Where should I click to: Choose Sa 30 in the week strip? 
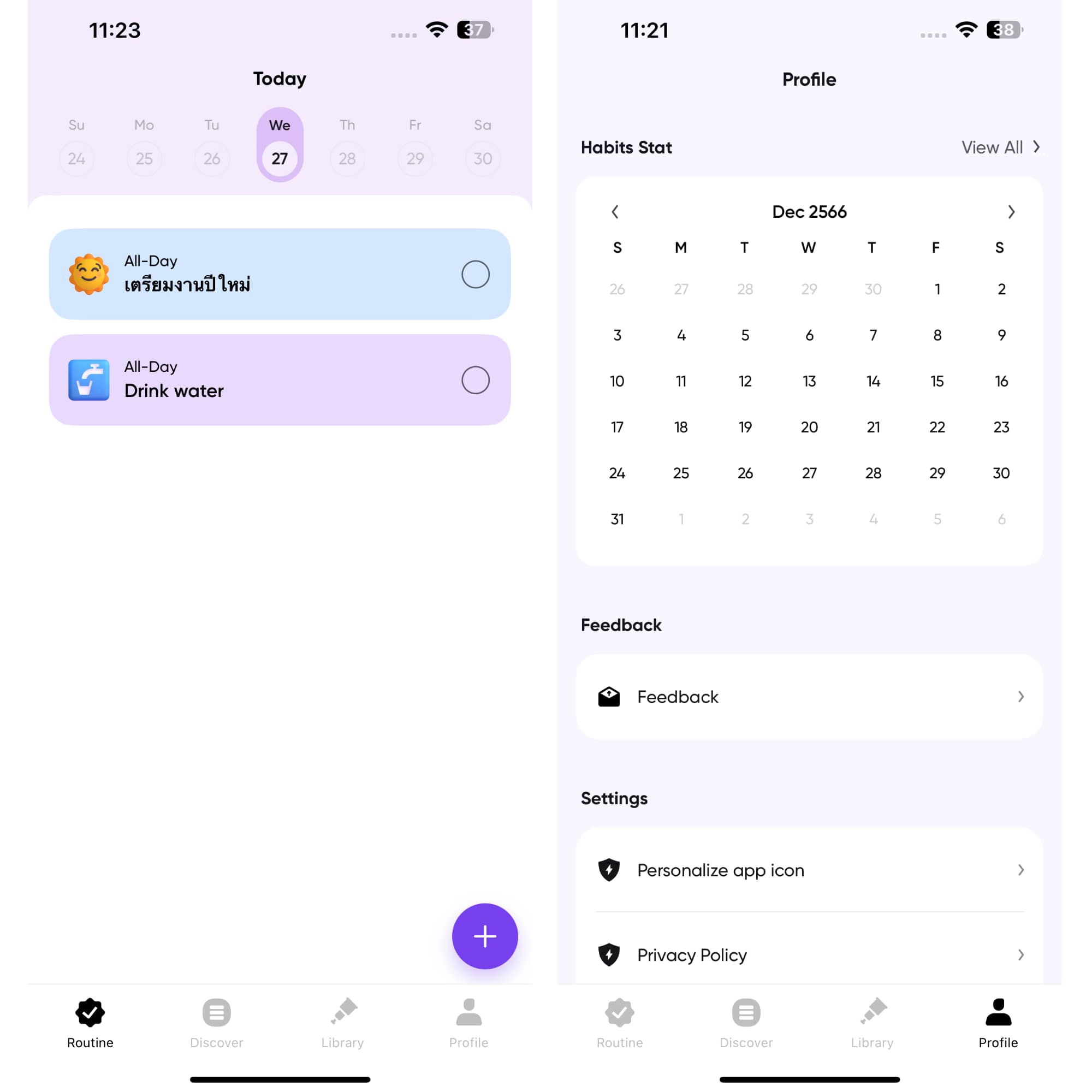click(x=482, y=158)
